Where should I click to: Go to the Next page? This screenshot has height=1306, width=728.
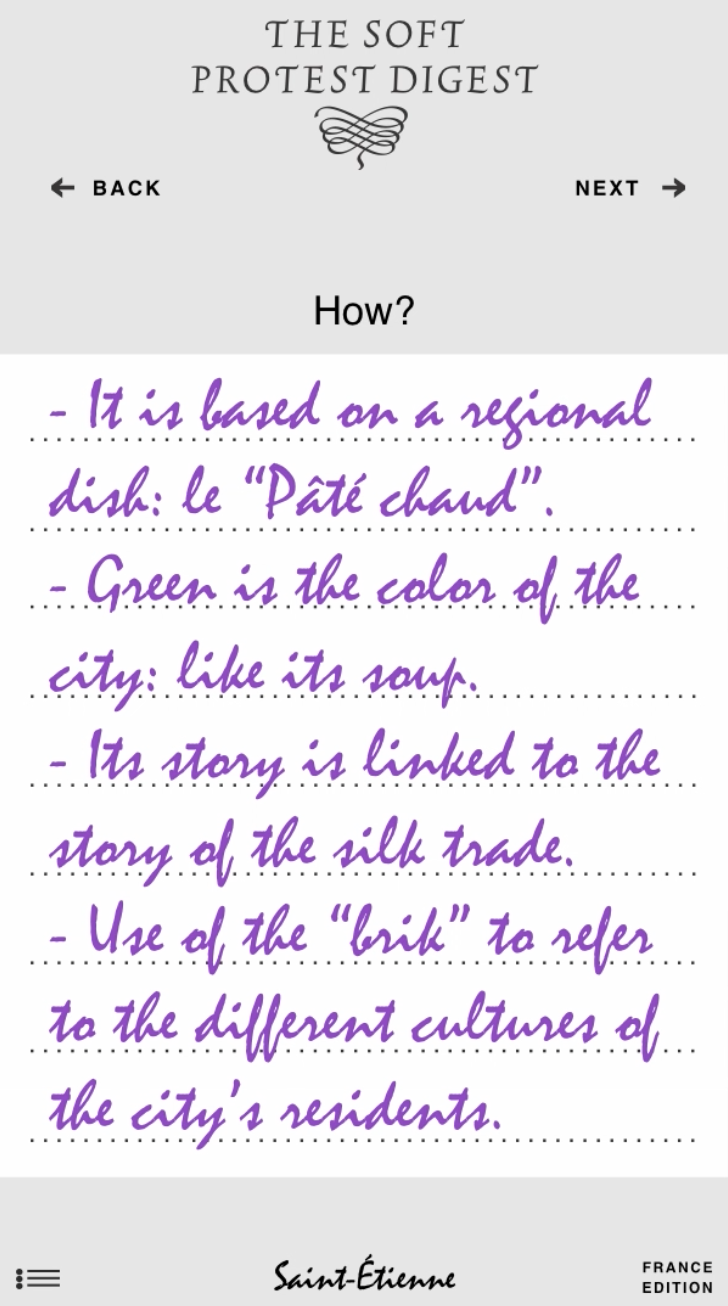point(630,188)
